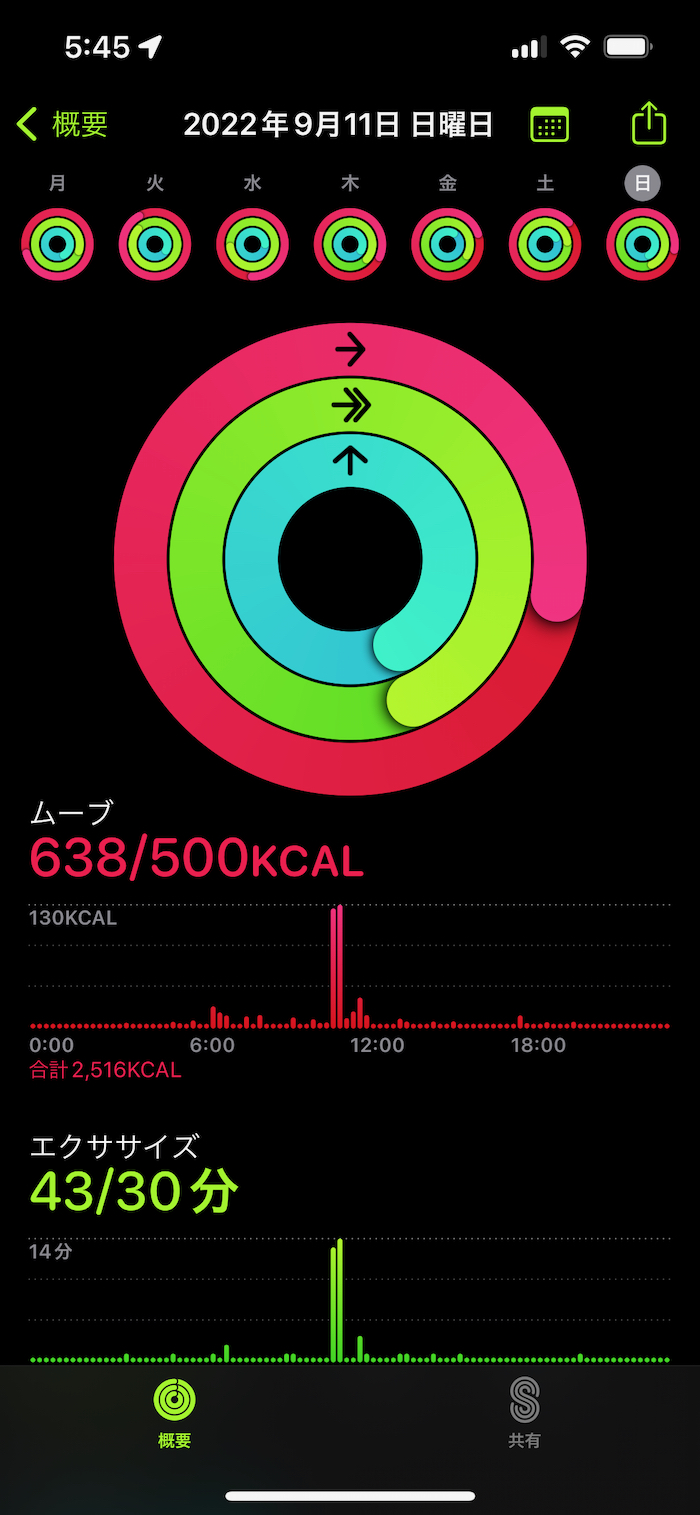This screenshot has height=1515, width=700.
Task: Go back to 概要
Action: click(x=62, y=124)
